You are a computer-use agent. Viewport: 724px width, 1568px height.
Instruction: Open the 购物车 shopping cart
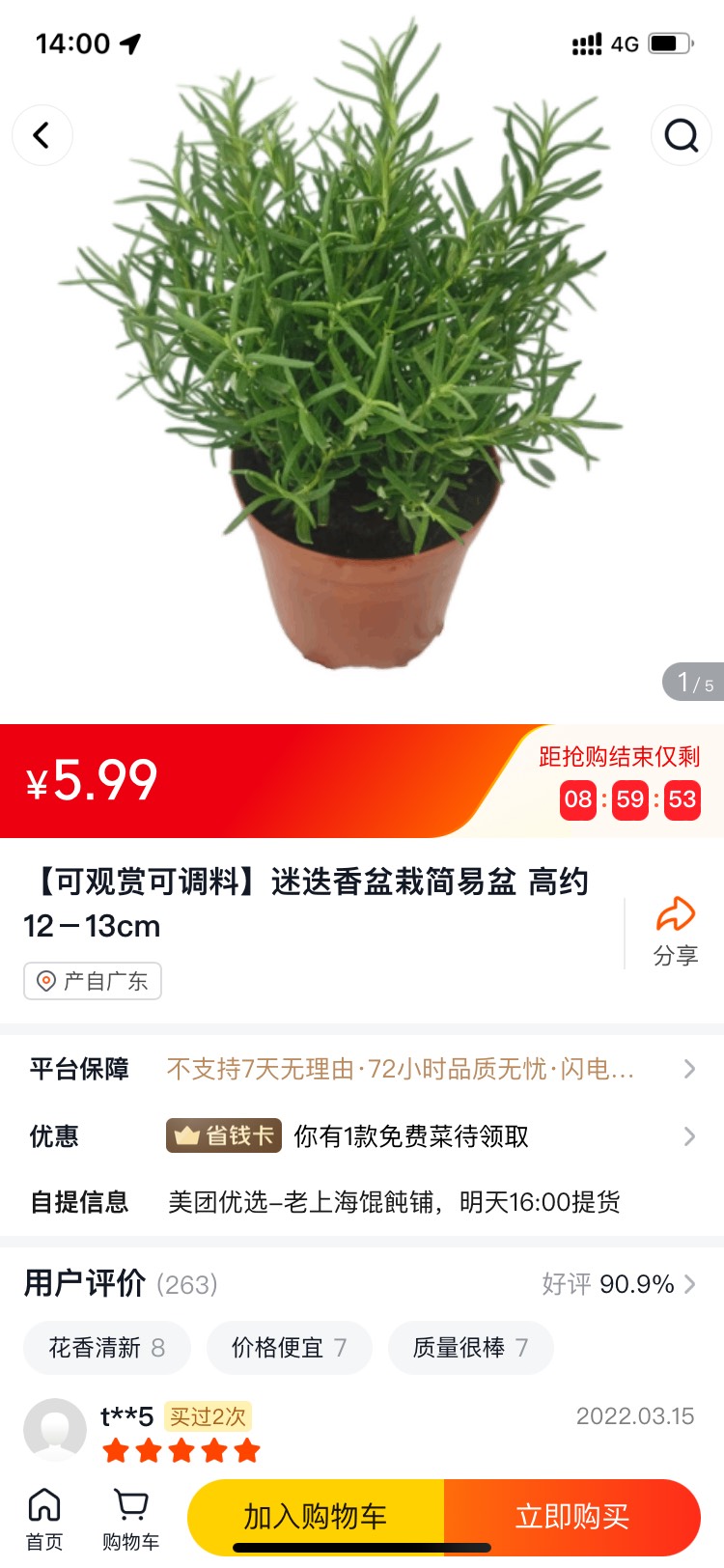tap(130, 1518)
